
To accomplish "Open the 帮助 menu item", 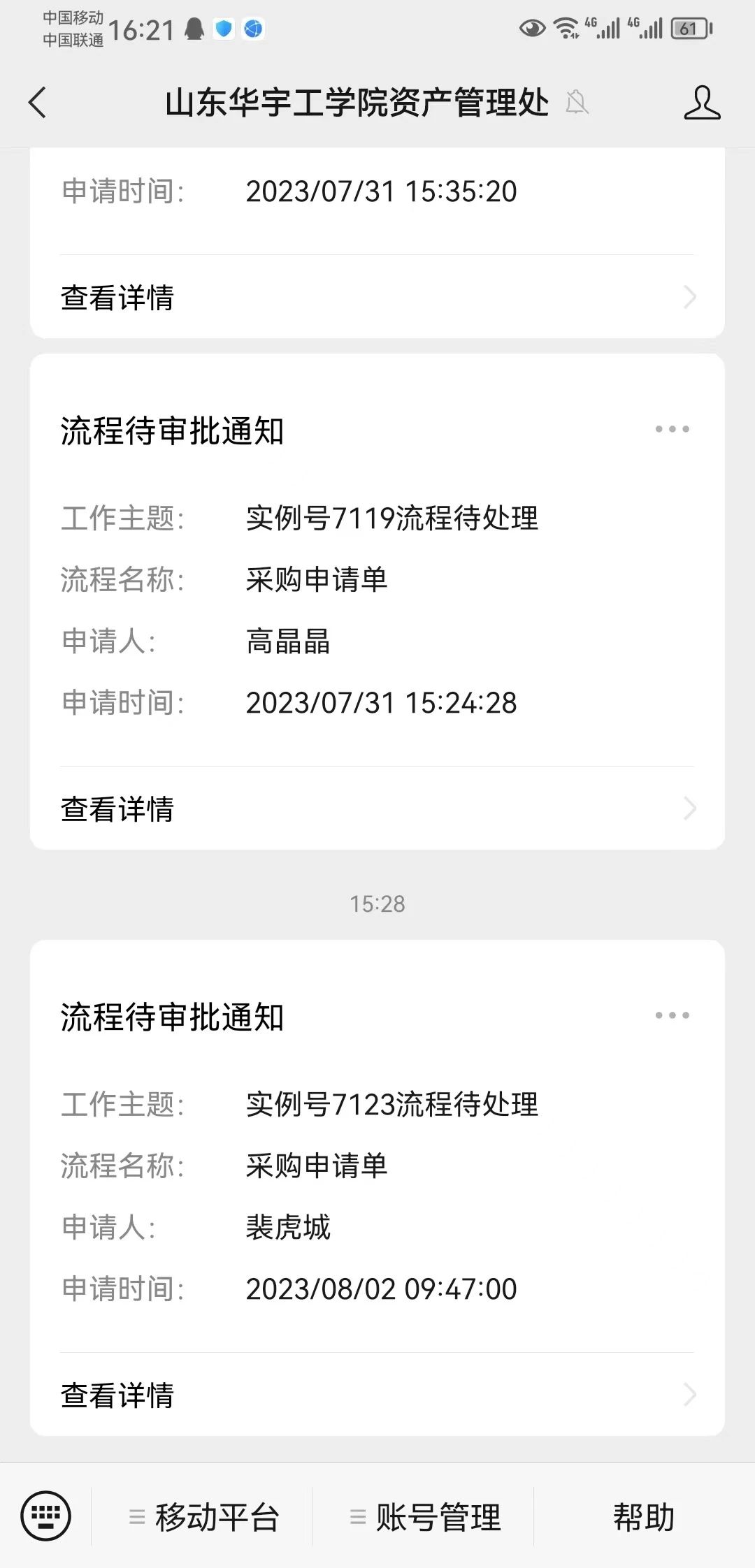I will (644, 1517).
